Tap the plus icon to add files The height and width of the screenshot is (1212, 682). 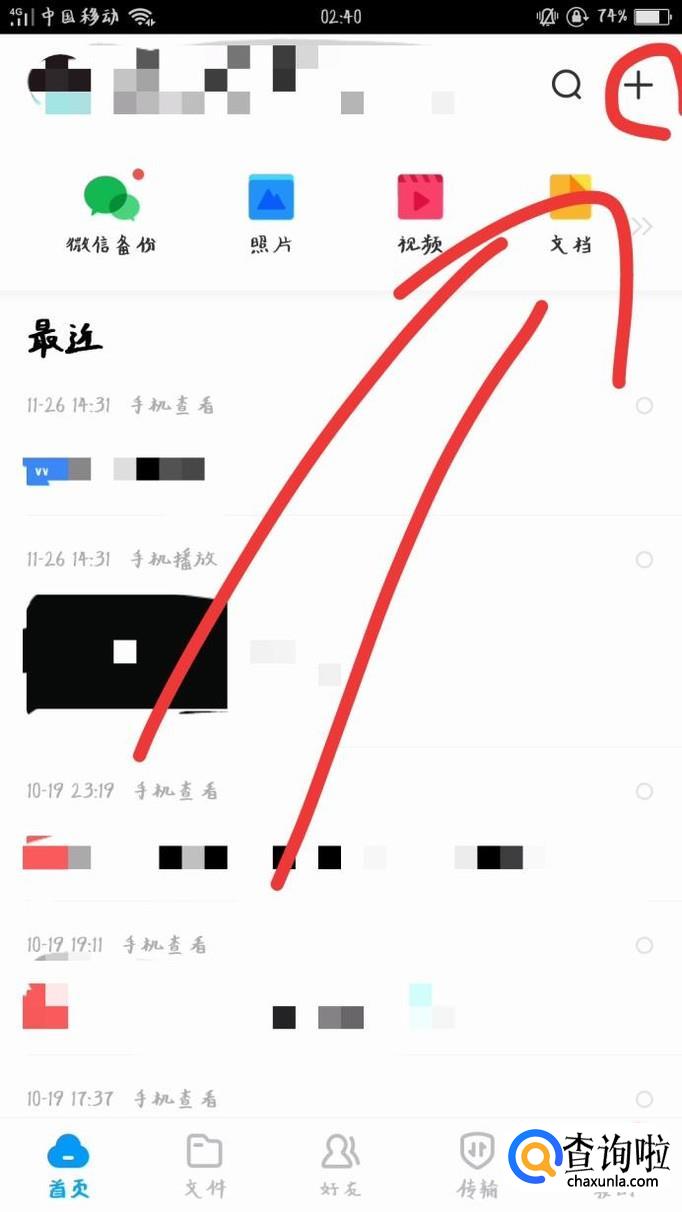tap(638, 86)
